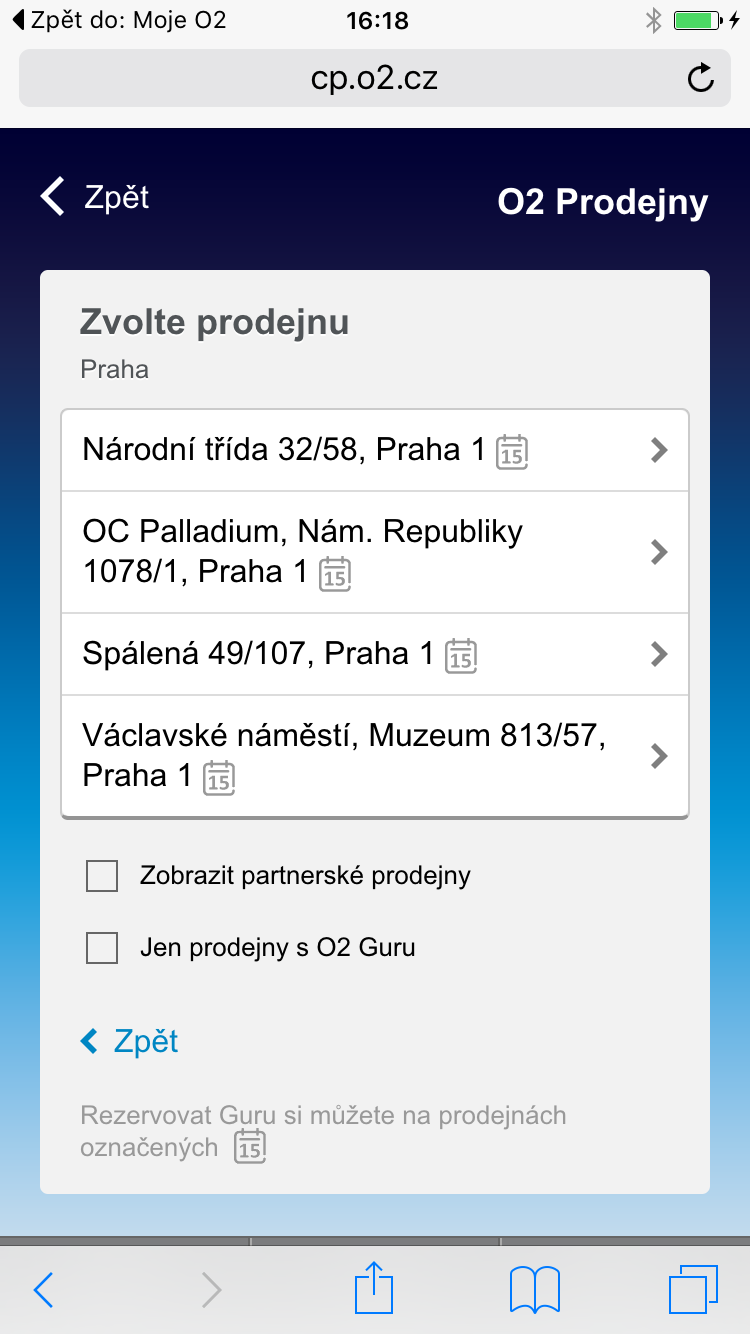Choose OC Palladium, Nám. Republiky store

(375, 552)
